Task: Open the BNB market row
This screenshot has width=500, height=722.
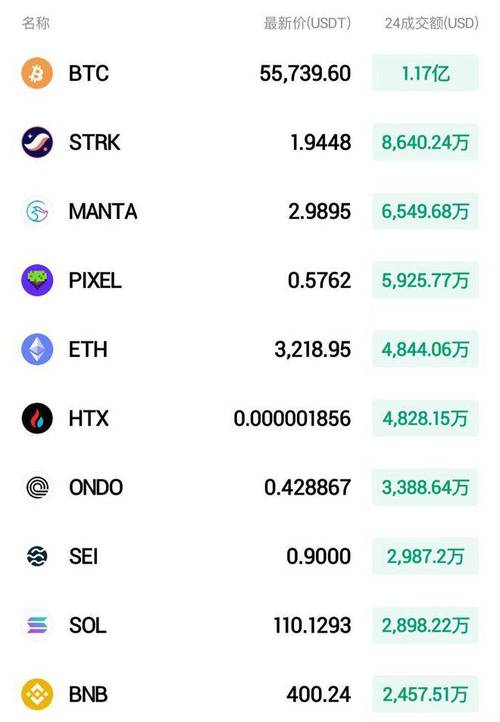Action: (250, 694)
